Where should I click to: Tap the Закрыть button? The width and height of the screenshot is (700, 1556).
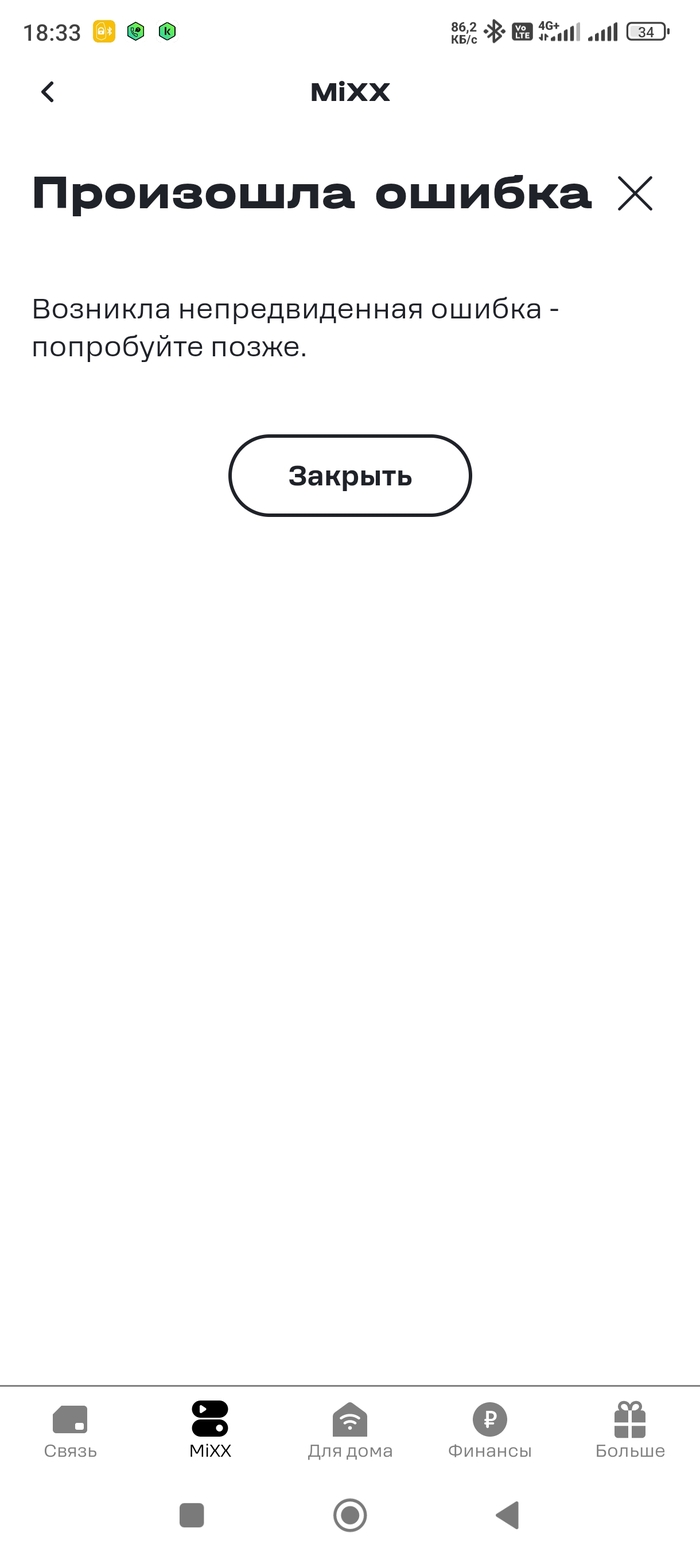coord(350,476)
